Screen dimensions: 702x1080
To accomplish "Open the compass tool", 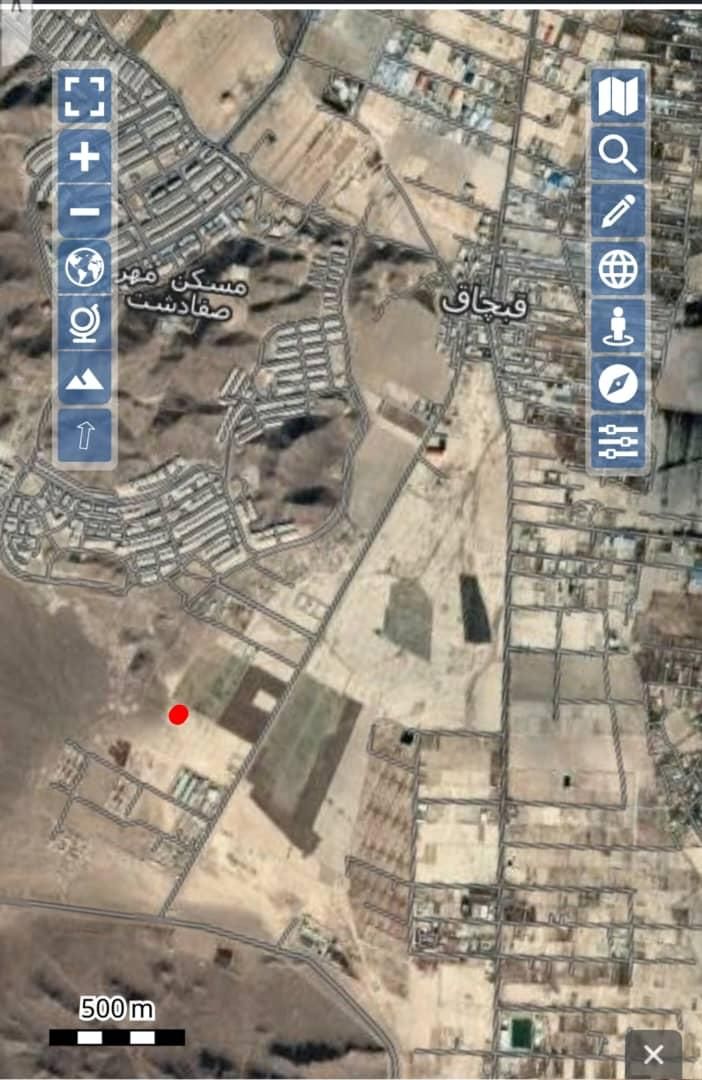I will tap(617, 383).
